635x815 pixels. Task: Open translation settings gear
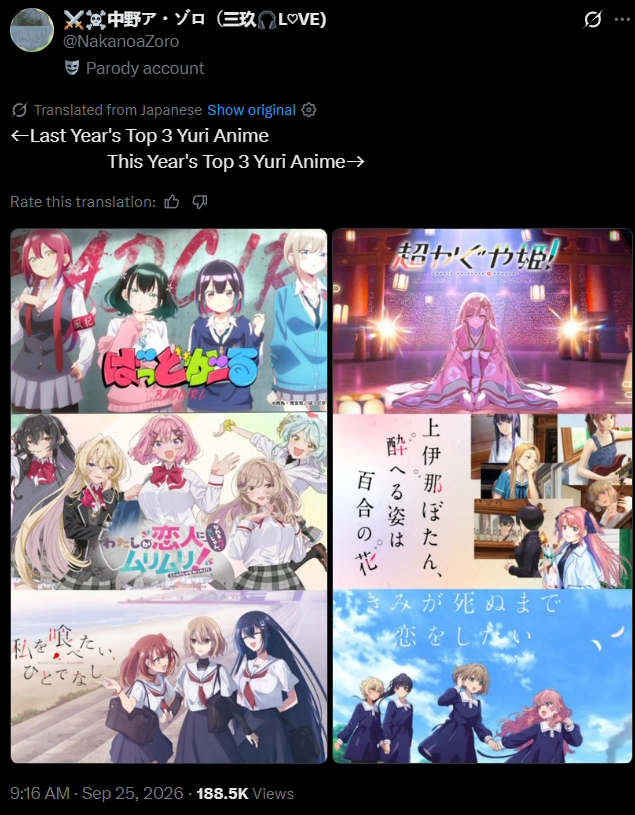pyautogui.click(x=309, y=110)
